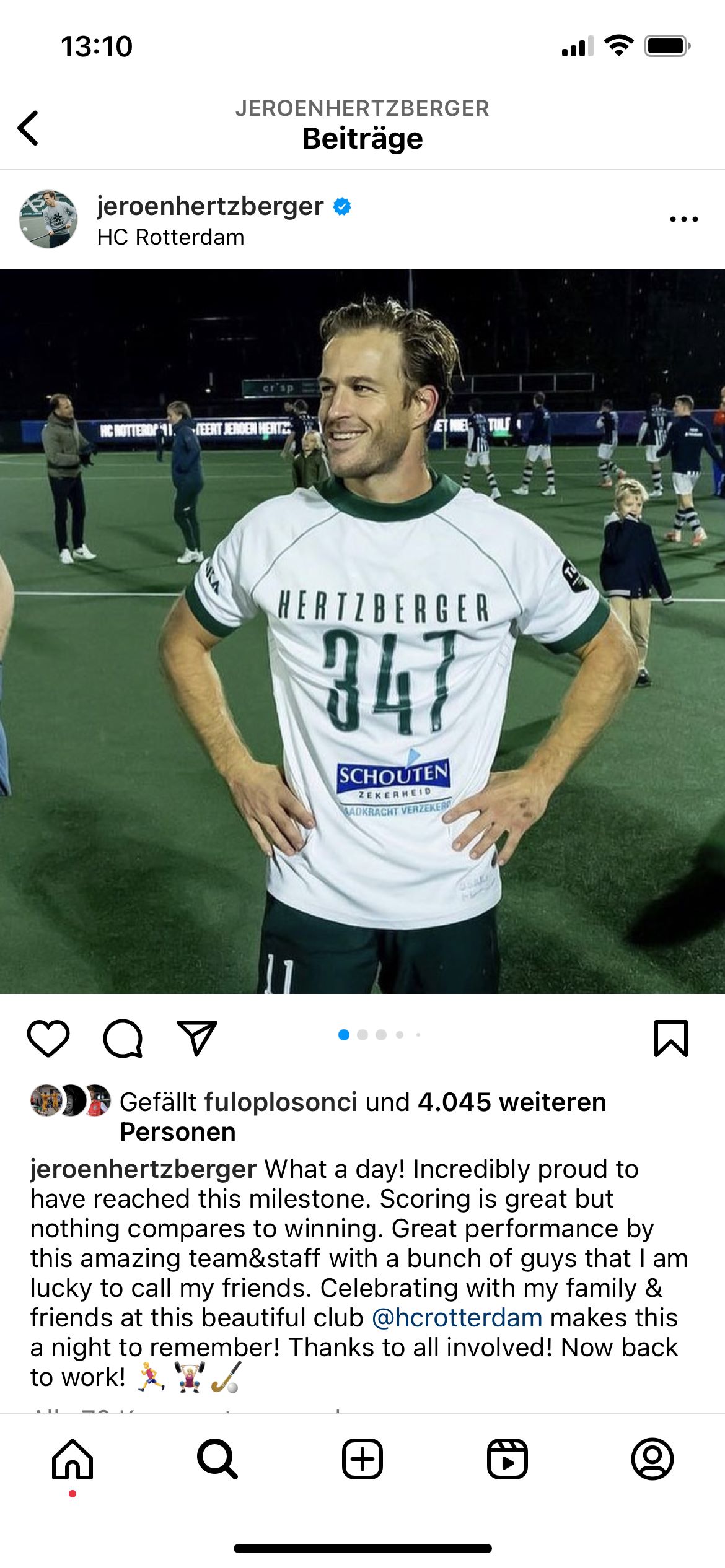The height and width of the screenshot is (1568, 725).
Task: Switch to the Search tab
Action: click(x=217, y=1459)
